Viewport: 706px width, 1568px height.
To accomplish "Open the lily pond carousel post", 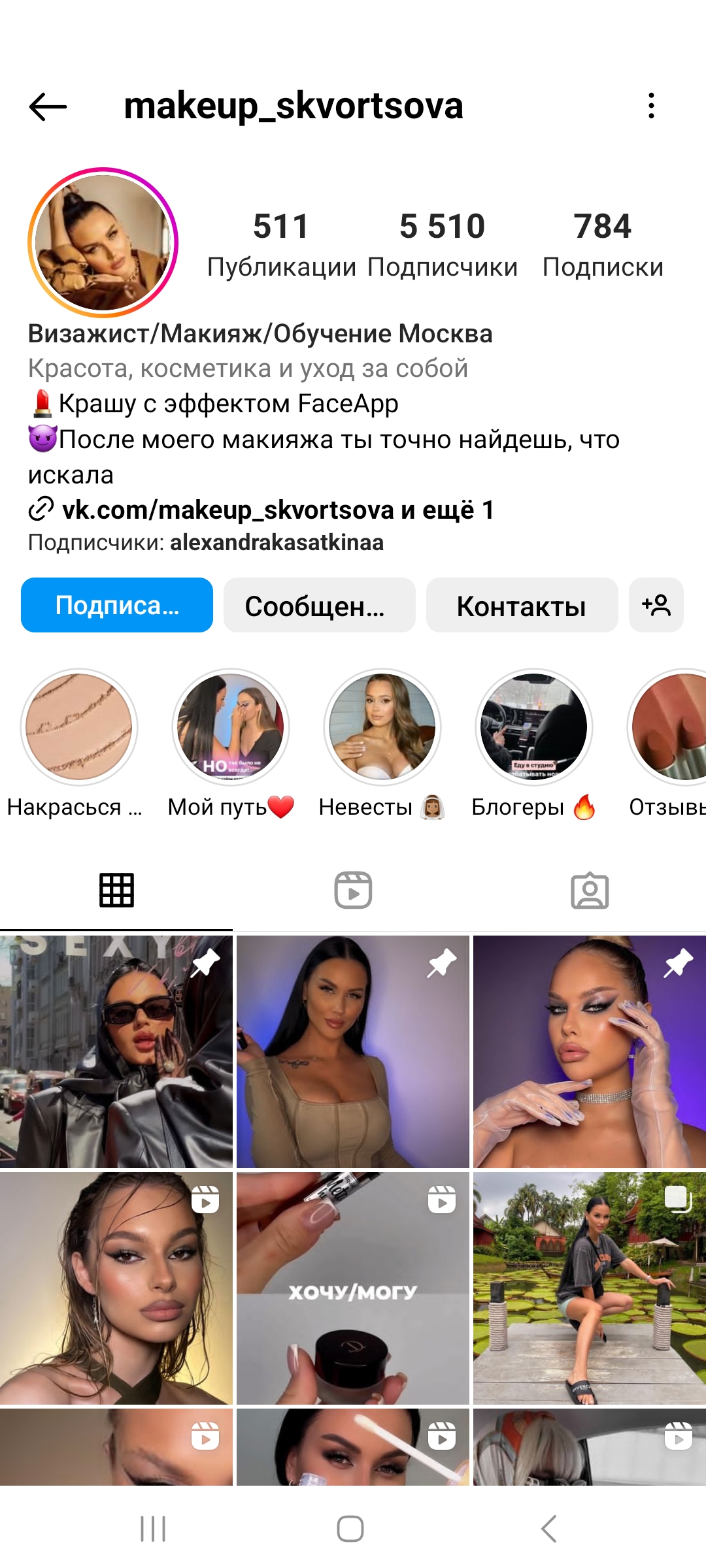I will [x=590, y=1288].
